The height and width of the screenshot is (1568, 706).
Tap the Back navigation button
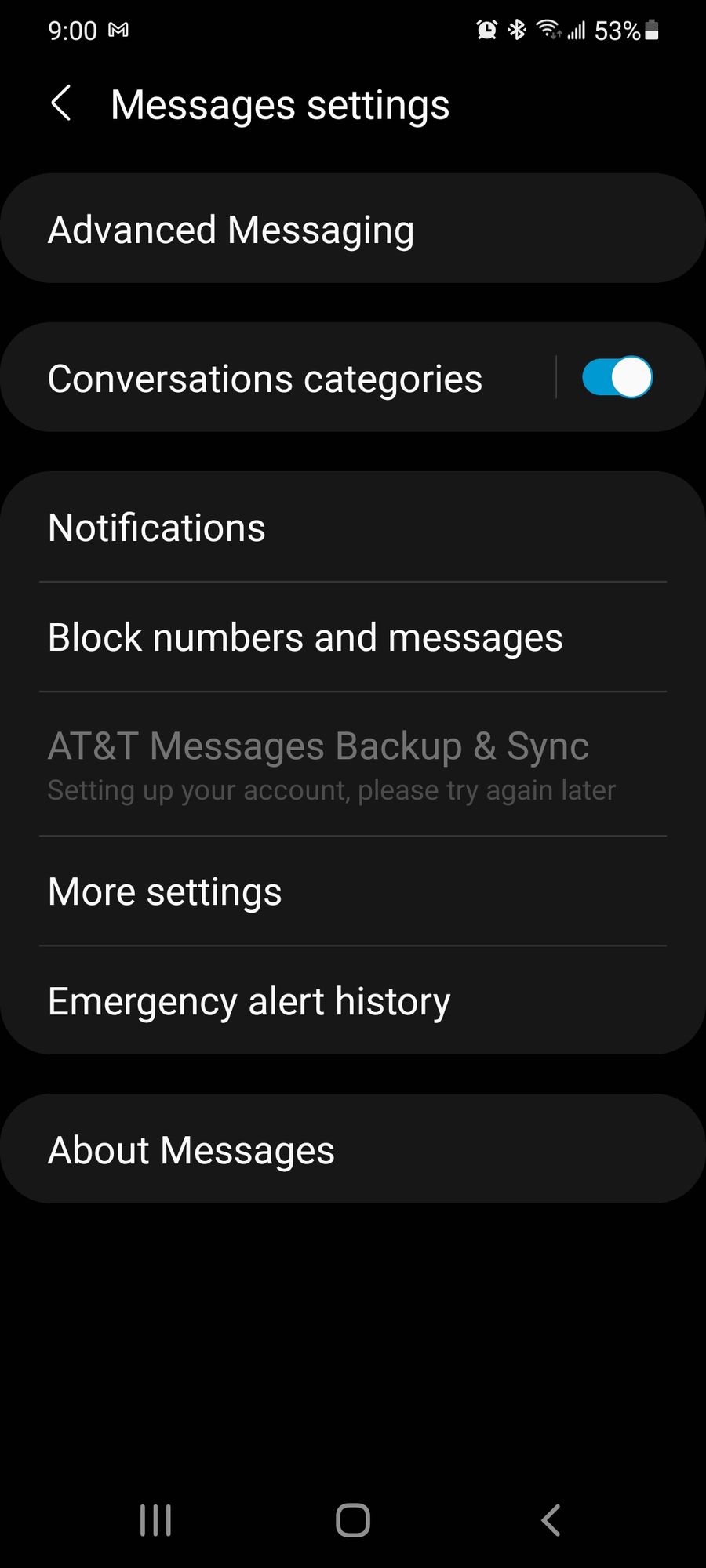pos(551,1519)
